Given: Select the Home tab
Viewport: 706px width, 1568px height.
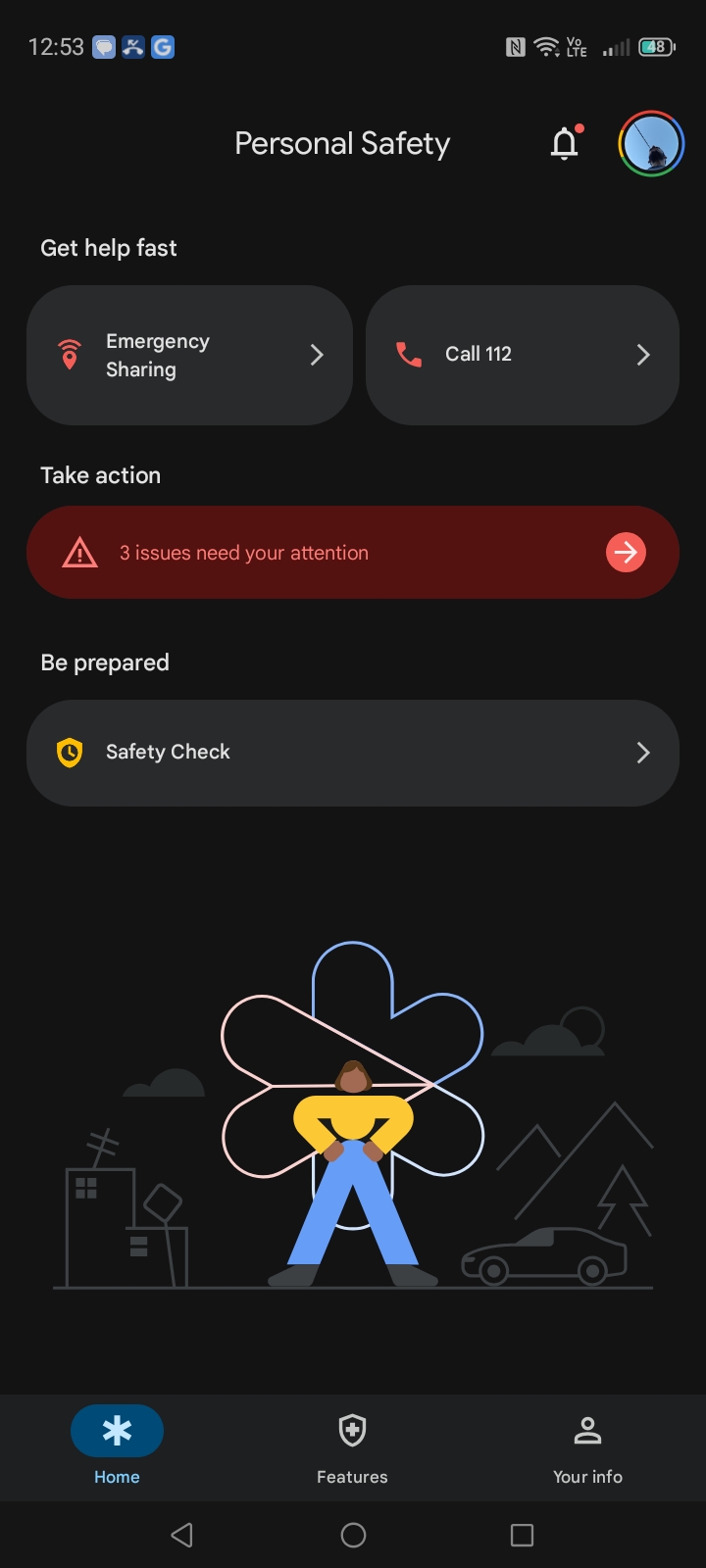Looking at the screenshot, I should point(117,1448).
